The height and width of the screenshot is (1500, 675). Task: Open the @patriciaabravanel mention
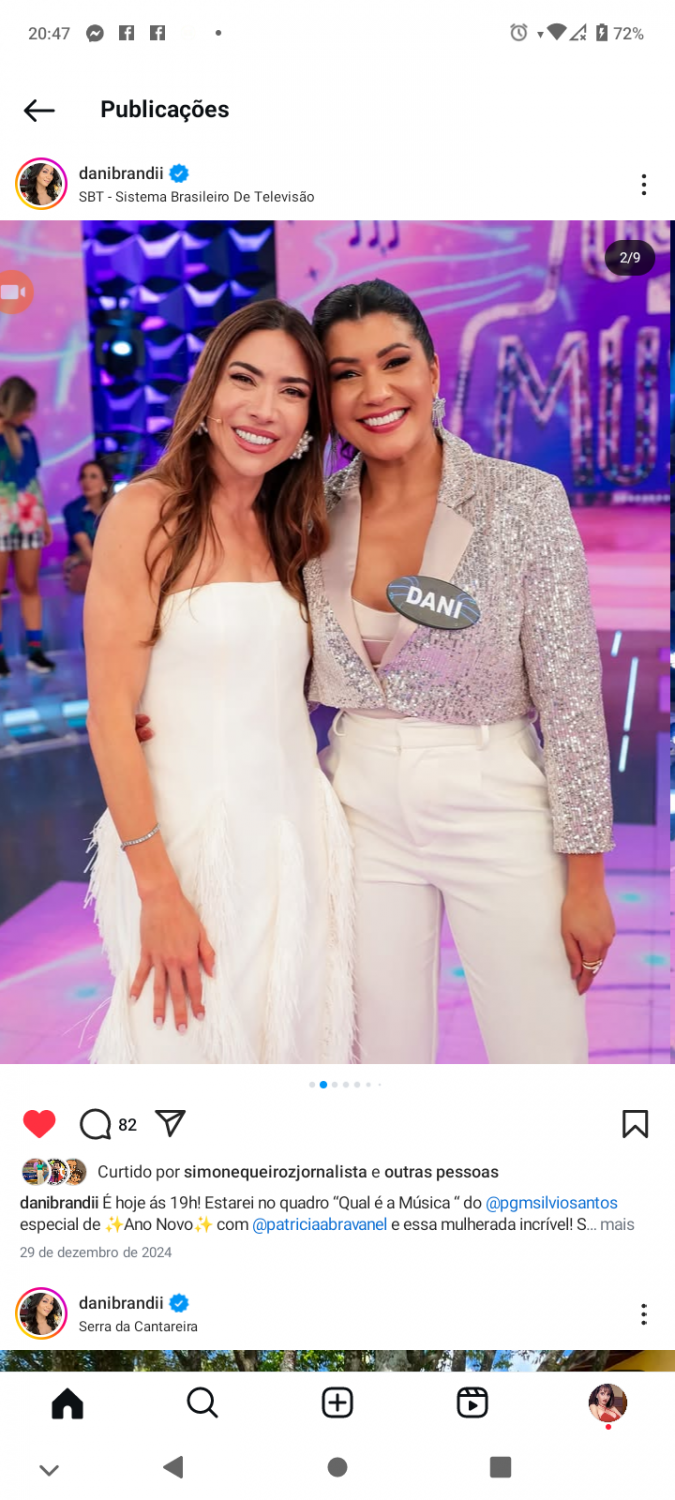(x=319, y=1224)
